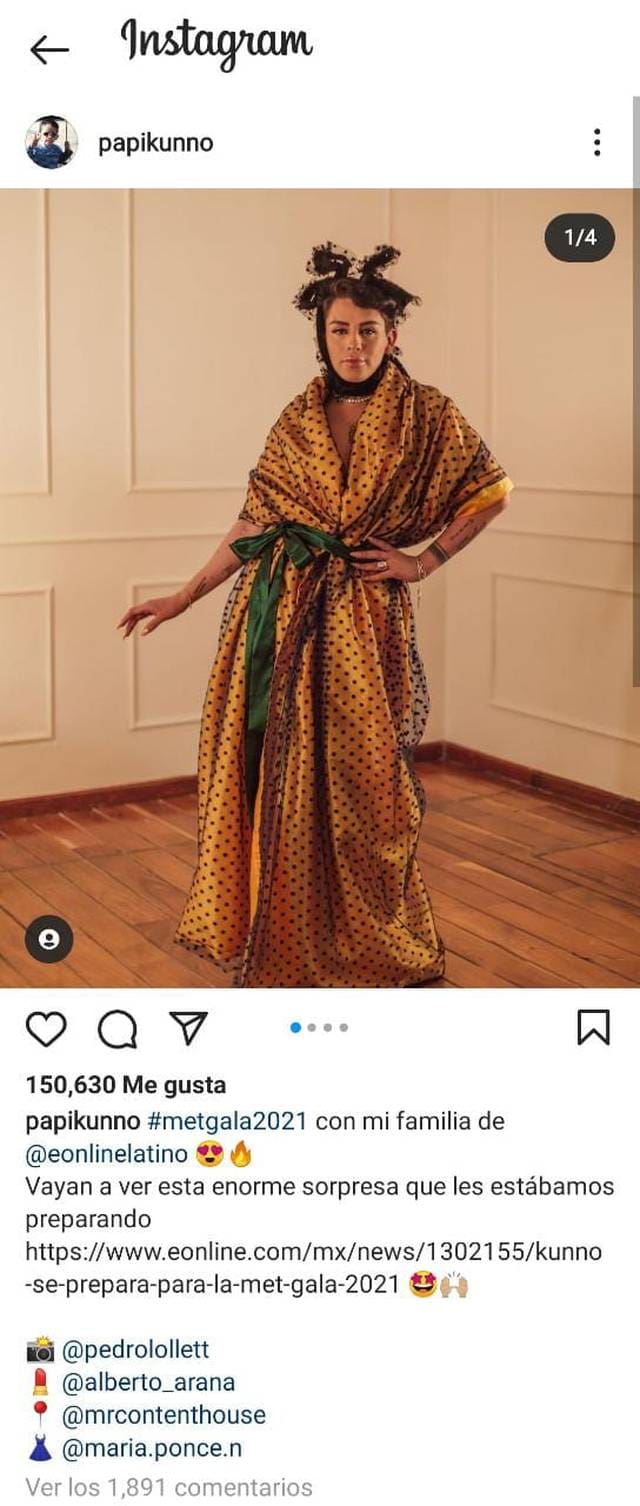The image size is (640, 1506).
Task: Open the @pedrolollett mention
Action: (x=135, y=1350)
